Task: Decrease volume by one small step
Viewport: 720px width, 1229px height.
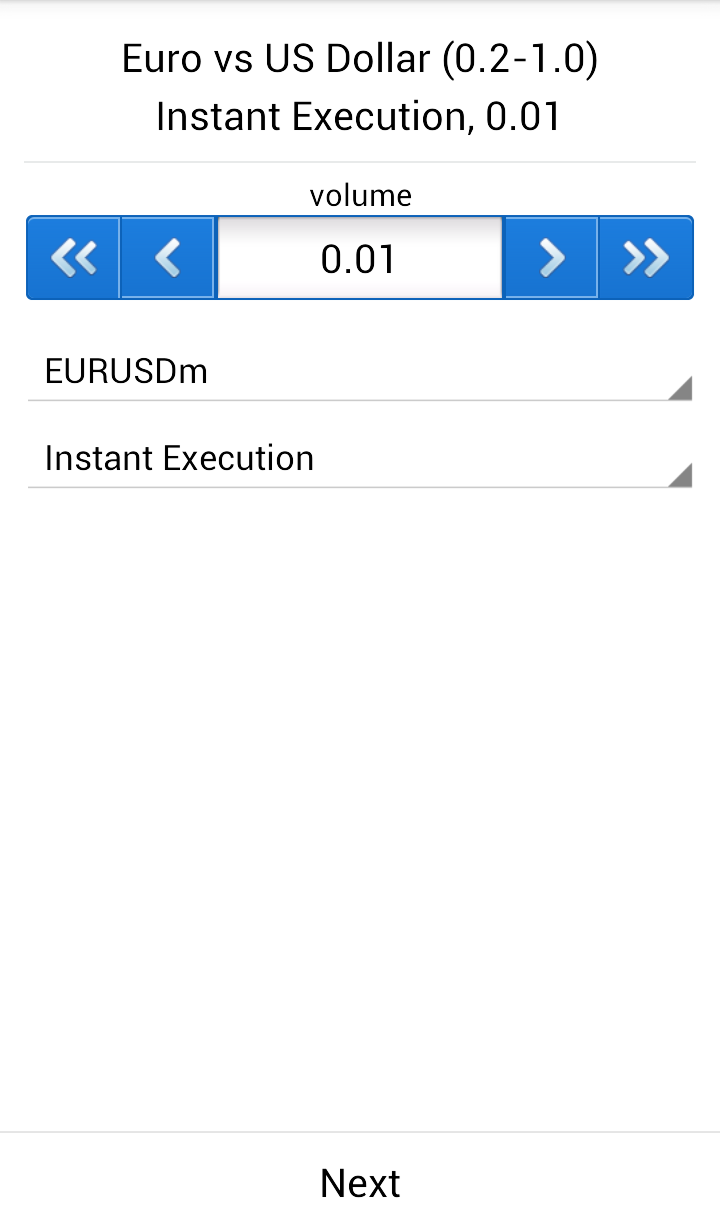Action: tap(167, 258)
